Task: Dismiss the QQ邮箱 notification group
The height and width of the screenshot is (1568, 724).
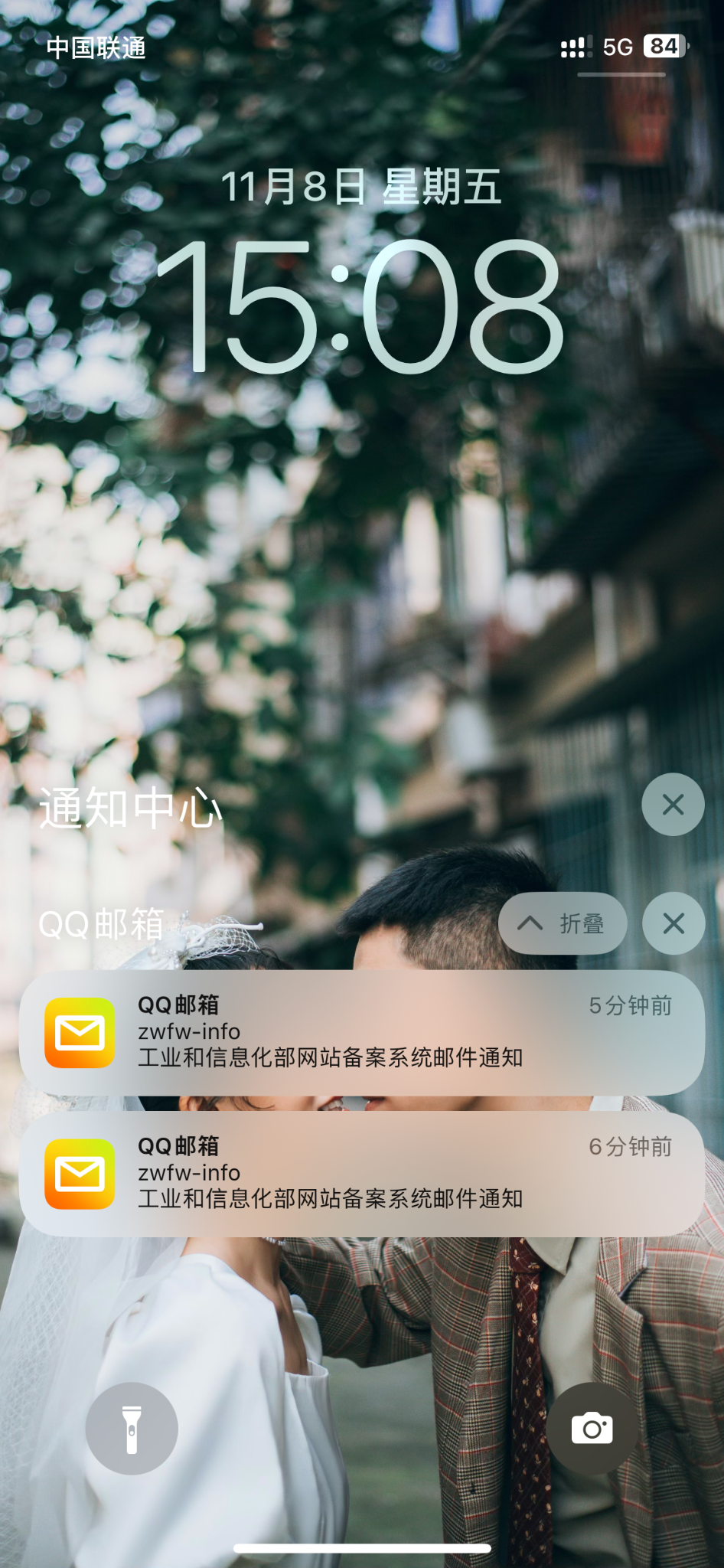Action: click(673, 923)
